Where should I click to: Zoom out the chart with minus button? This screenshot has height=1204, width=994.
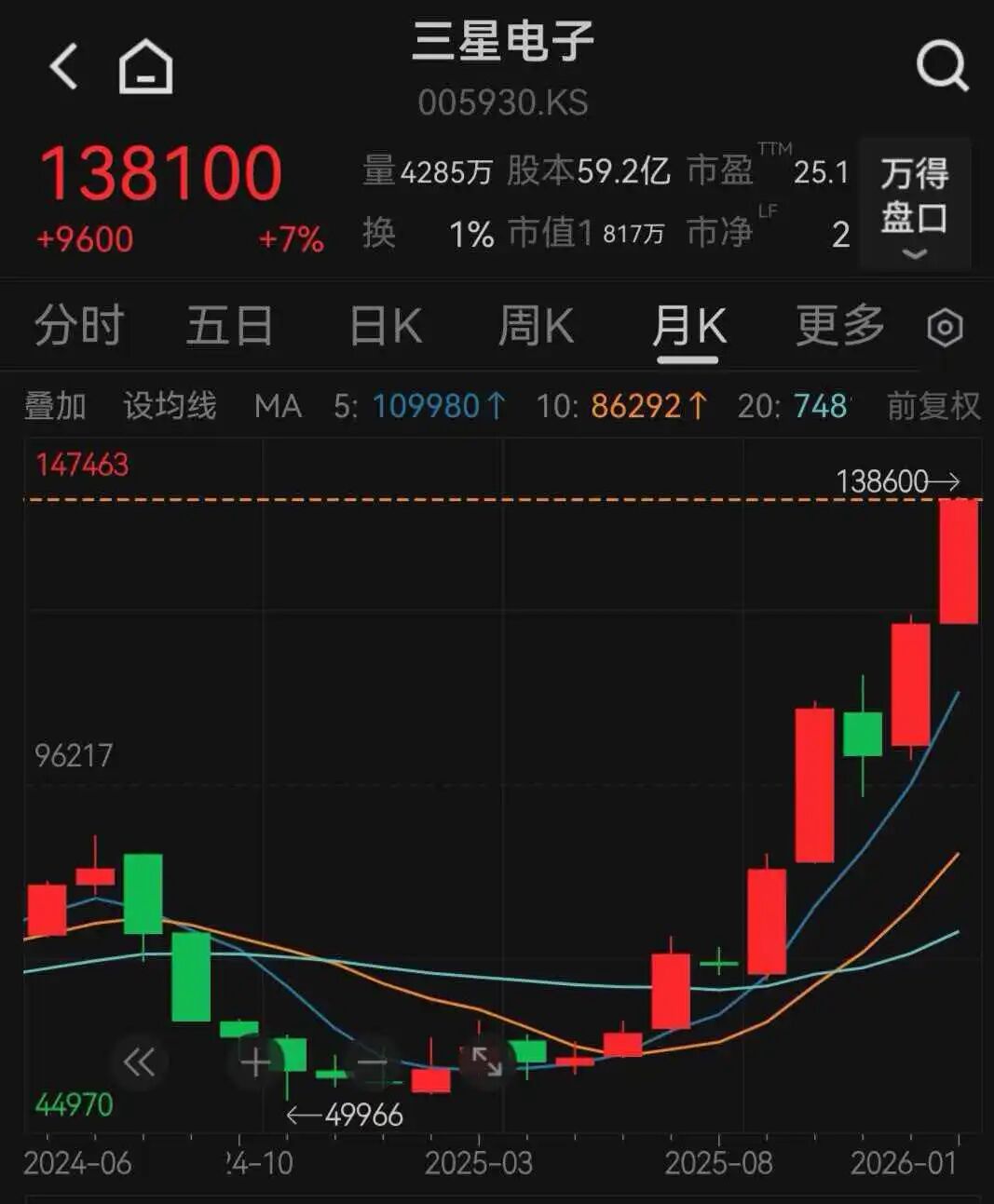coord(372,1062)
